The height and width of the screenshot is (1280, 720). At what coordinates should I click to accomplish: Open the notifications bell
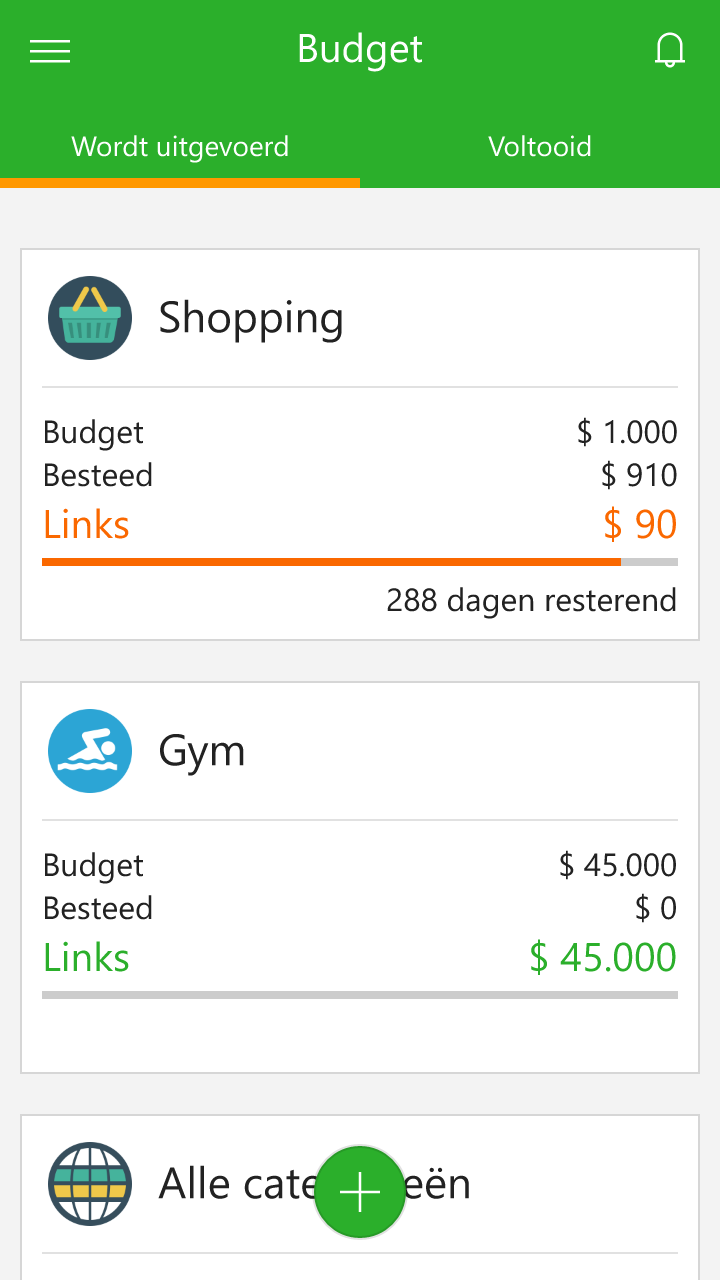point(670,50)
